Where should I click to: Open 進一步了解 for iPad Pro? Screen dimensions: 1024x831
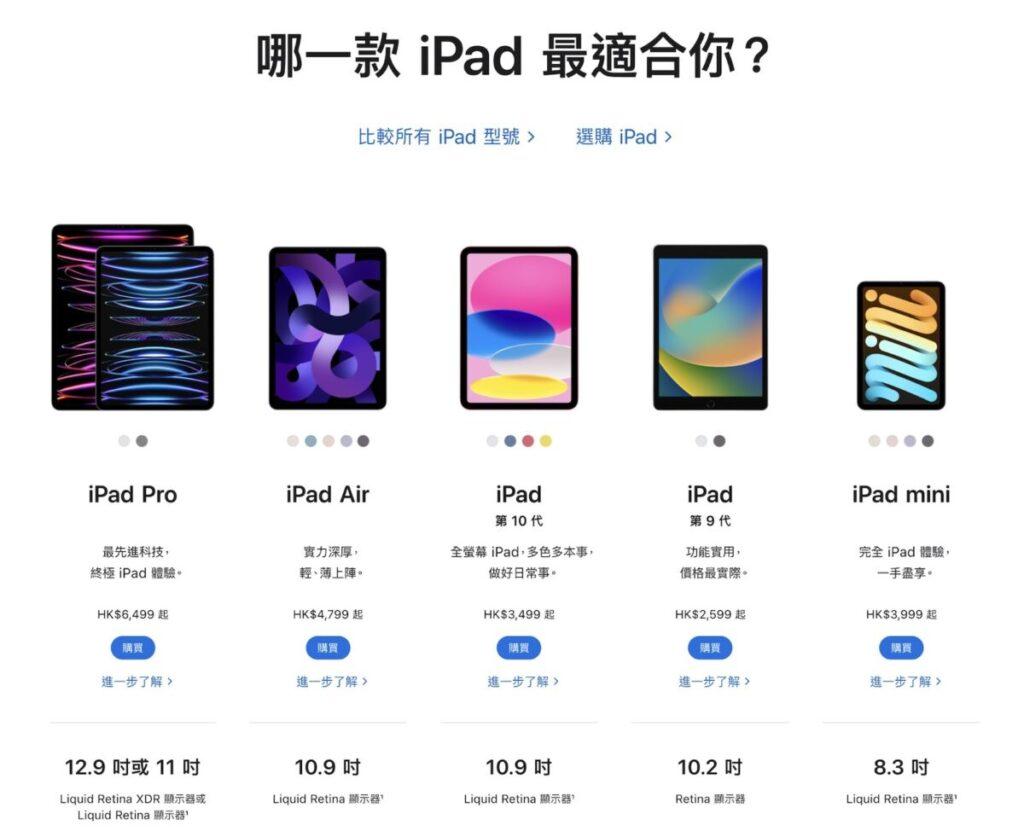coord(136,681)
